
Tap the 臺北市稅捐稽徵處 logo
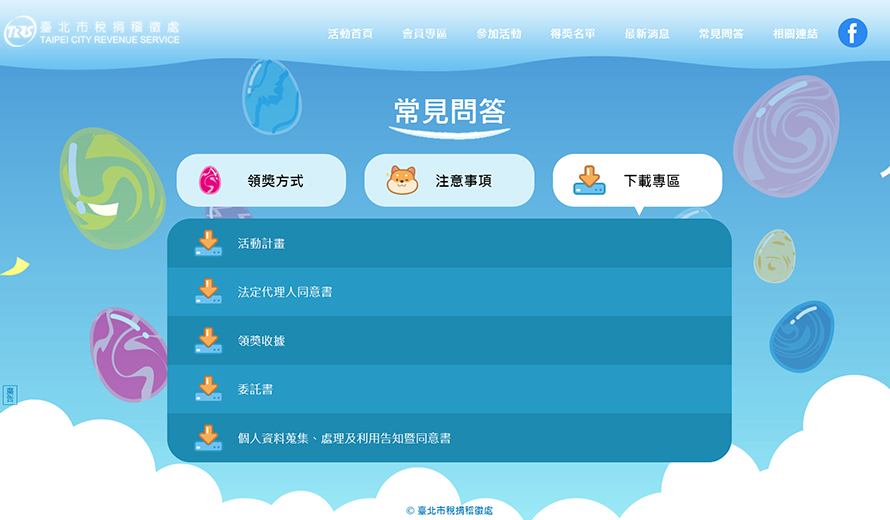[x=92, y=32]
